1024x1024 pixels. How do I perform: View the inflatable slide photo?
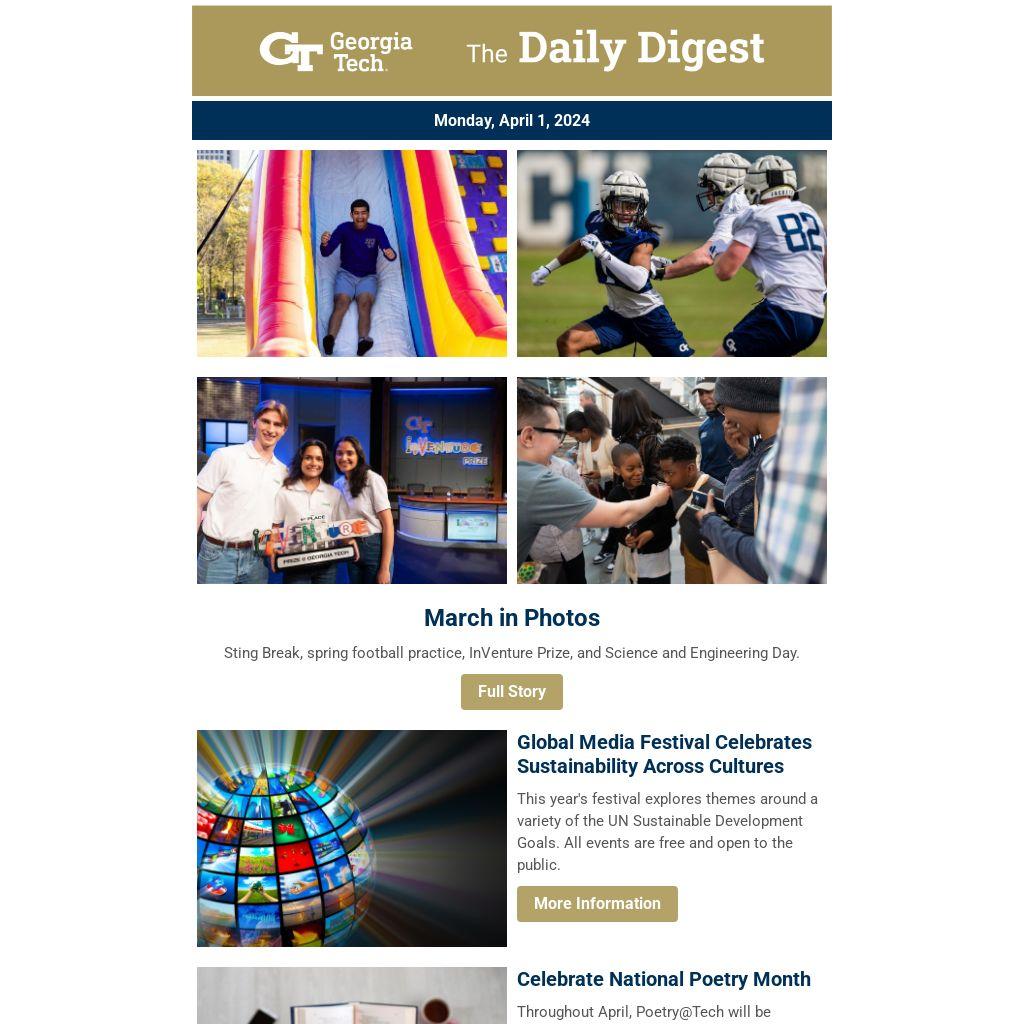(x=352, y=253)
